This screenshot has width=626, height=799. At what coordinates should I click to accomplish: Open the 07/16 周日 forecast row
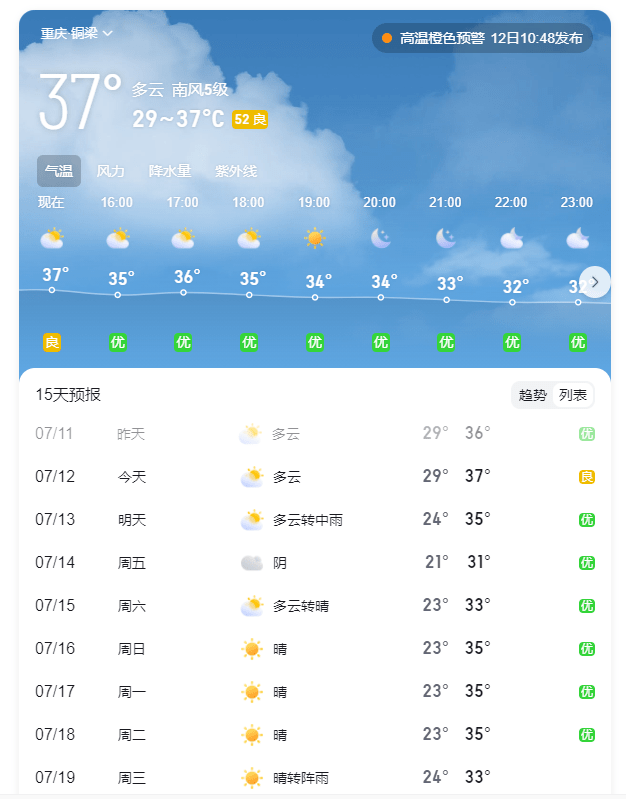click(314, 649)
